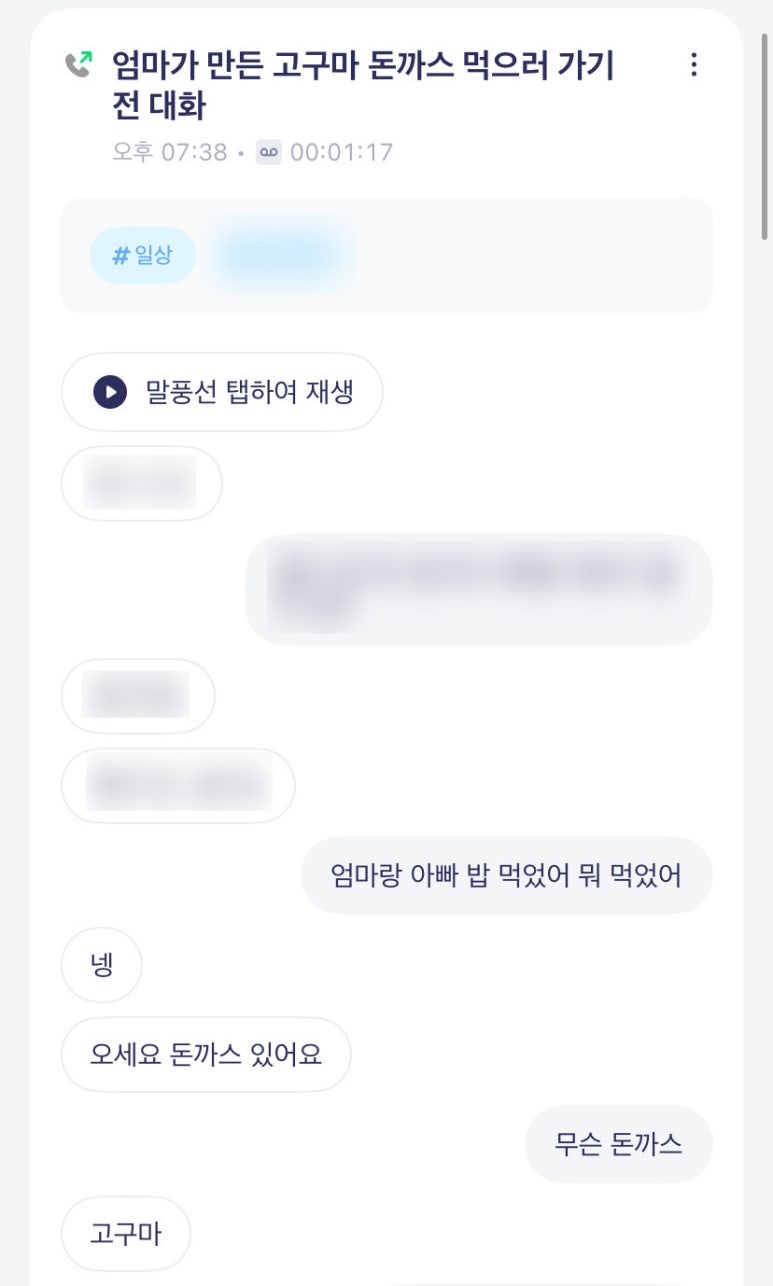Play the "무슨 돈까스" speech bubble
The image size is (773, 1286).
pyautogui.click(x=618, y=1144)
